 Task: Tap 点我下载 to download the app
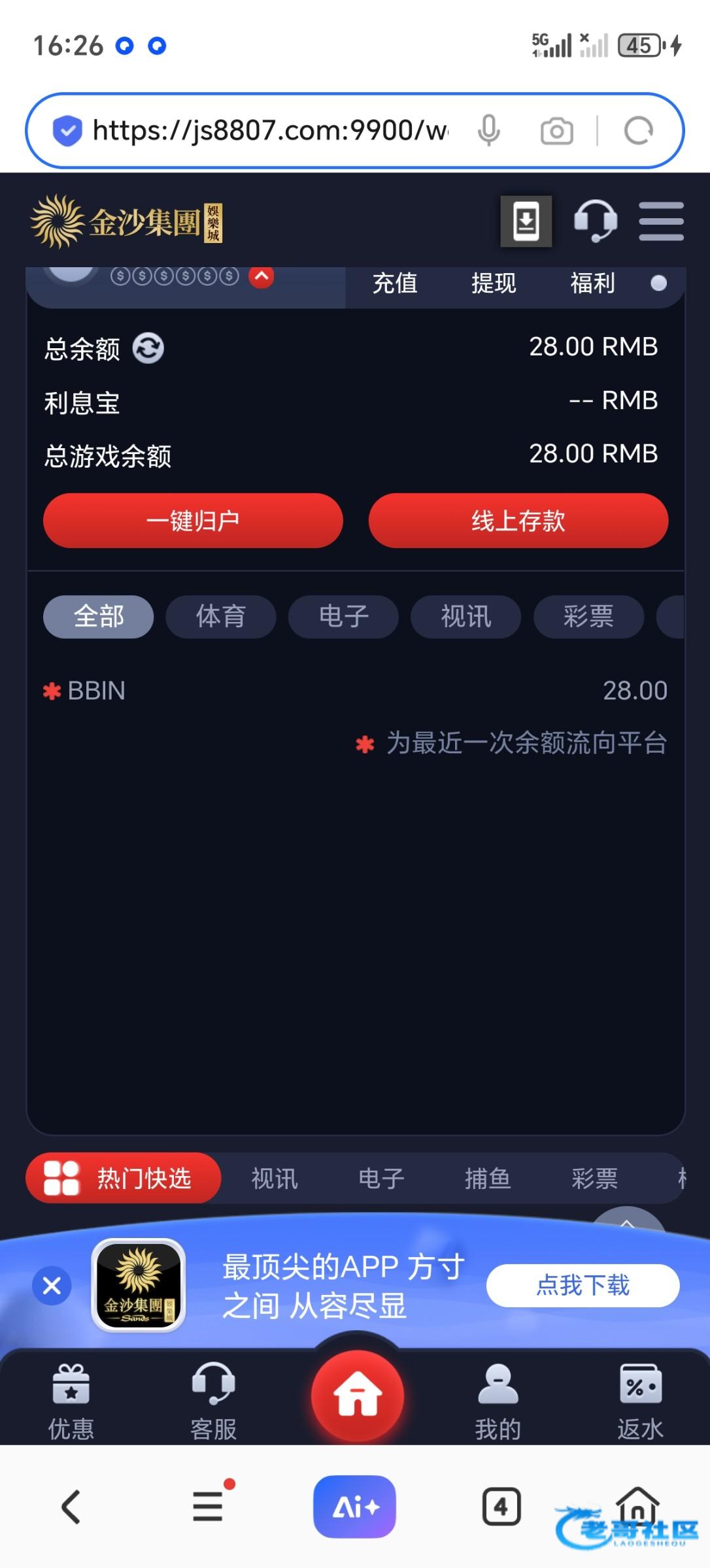pos(583,1286)
